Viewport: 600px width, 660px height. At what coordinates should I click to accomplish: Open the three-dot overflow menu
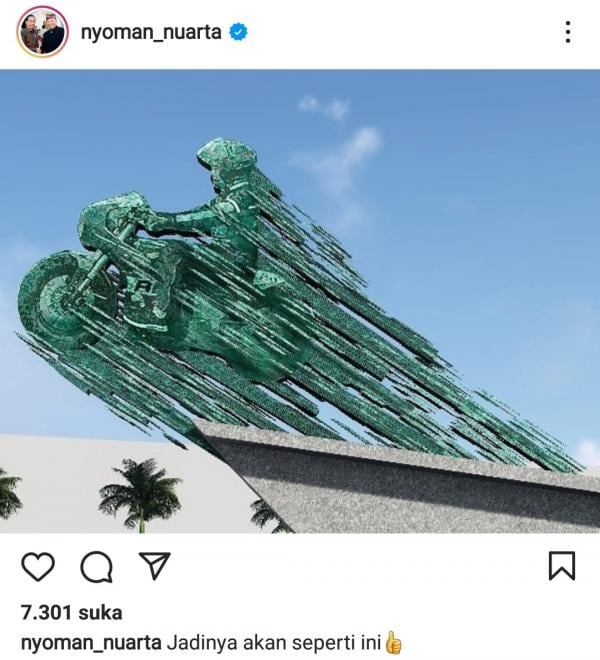(x=567, y=32)
